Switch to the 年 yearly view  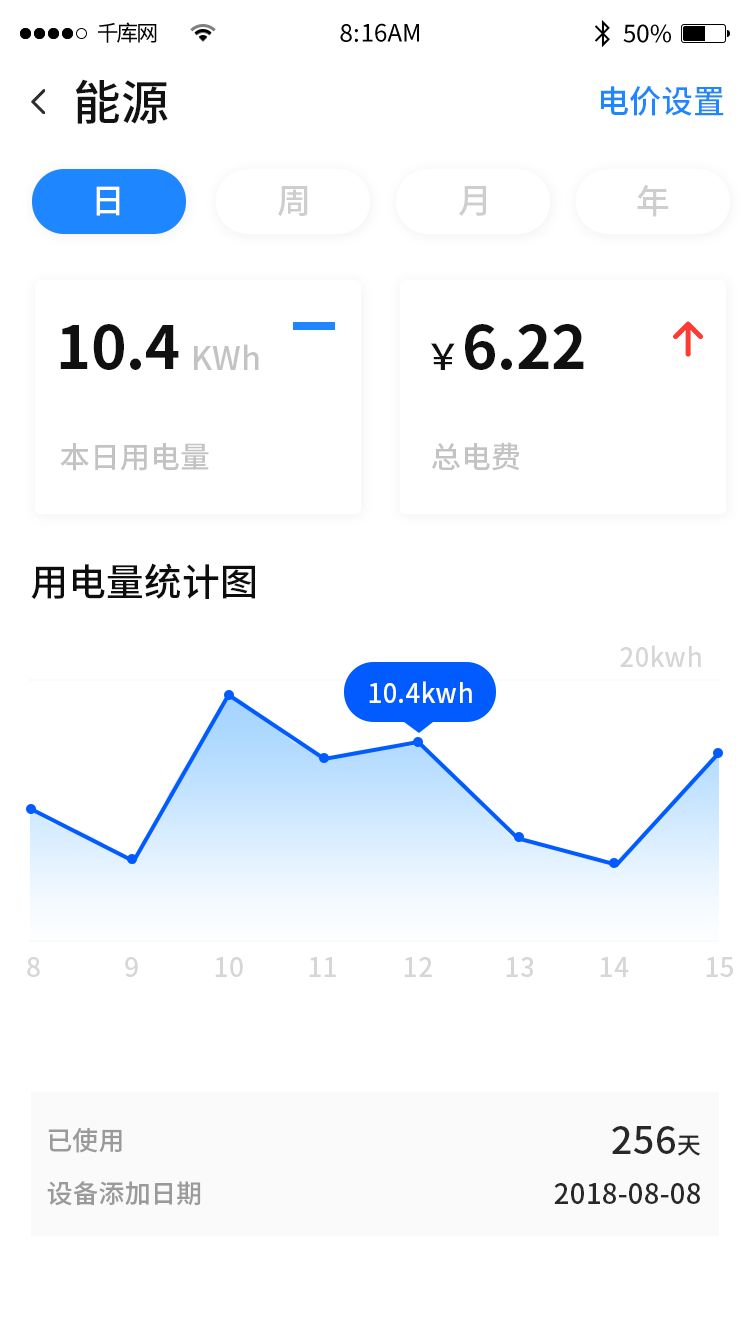[x=652, y=202]
